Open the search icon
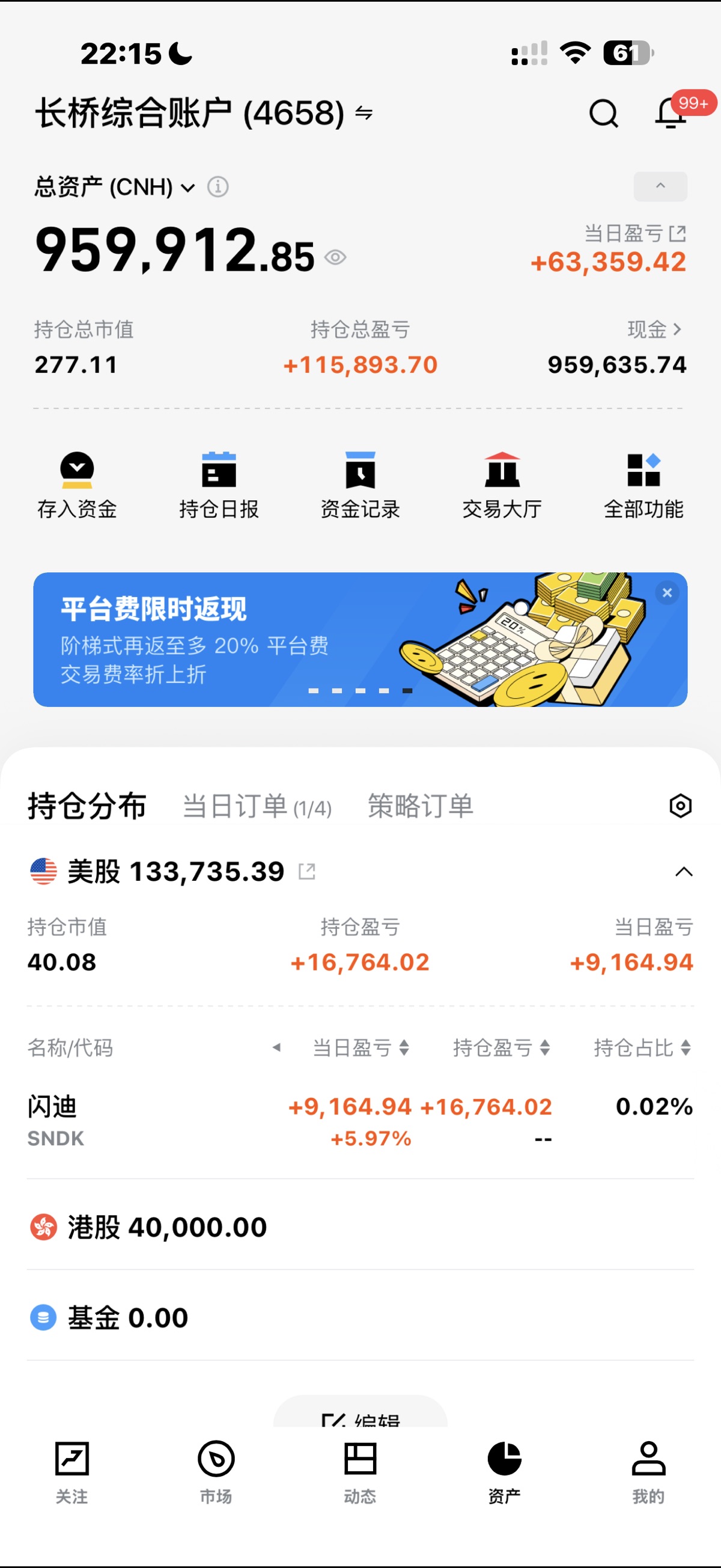The width and height of the screenshot is (721, 1568). (x=603, y=113)
